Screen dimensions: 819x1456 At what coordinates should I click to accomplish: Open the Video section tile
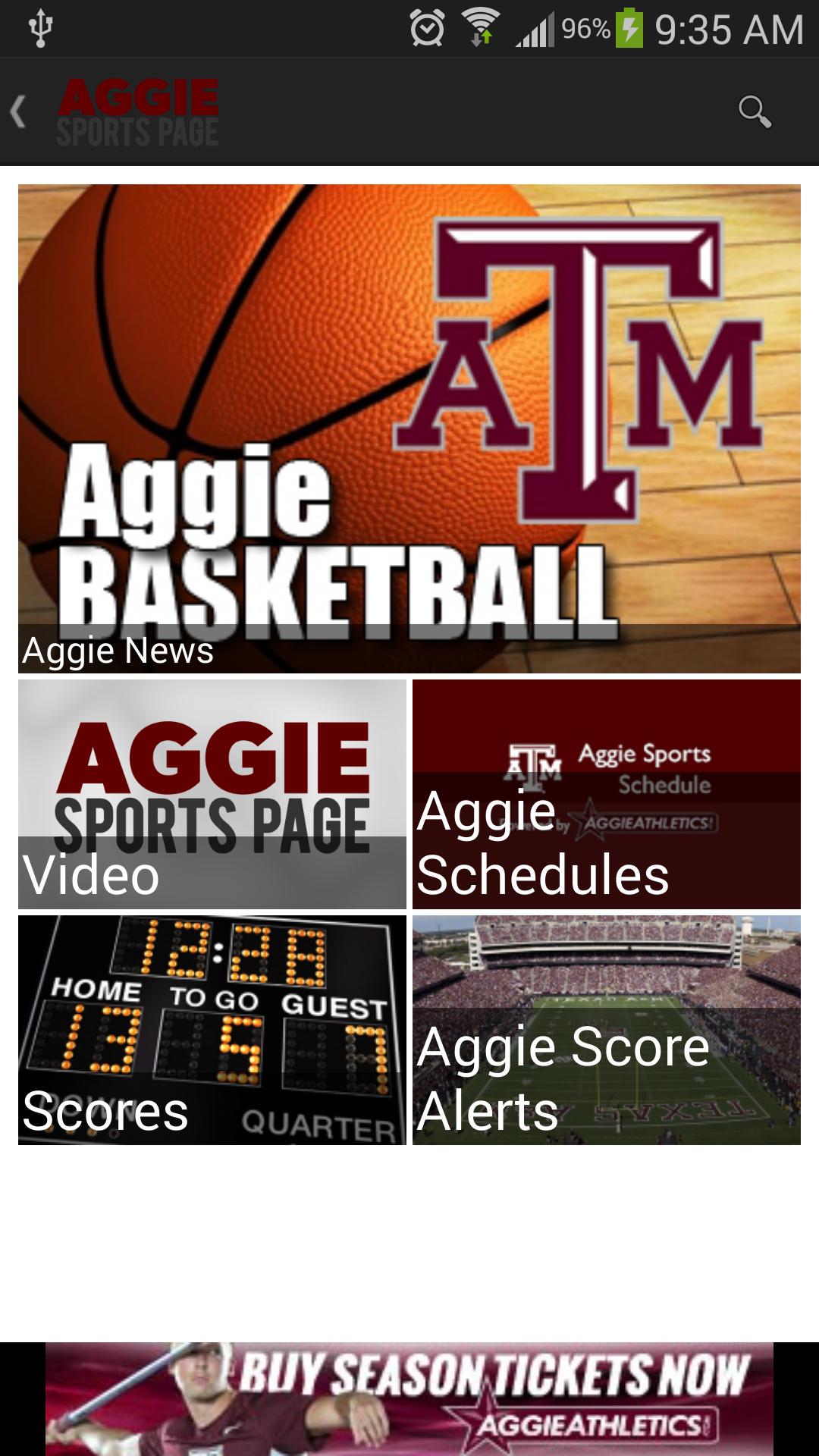(211, 795)
